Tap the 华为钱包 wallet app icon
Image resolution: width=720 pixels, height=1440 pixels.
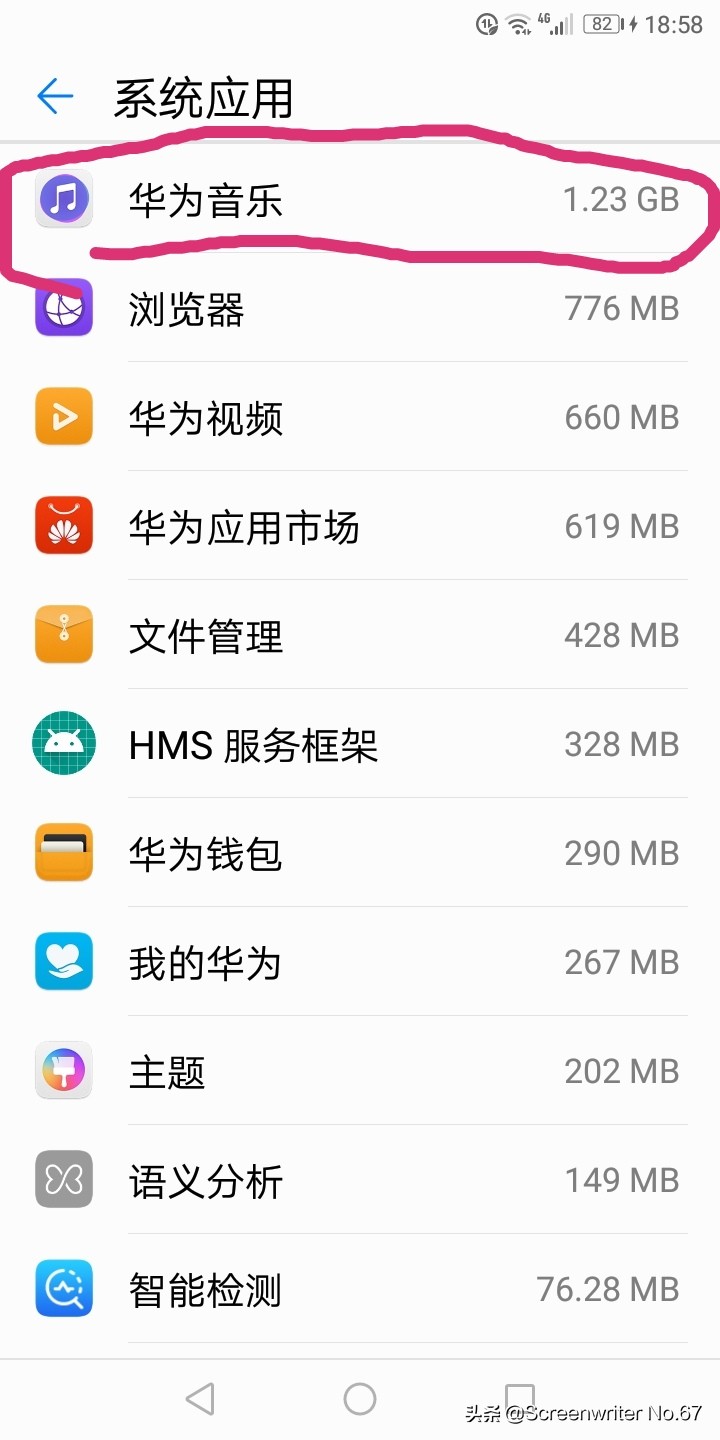point(63,852)
